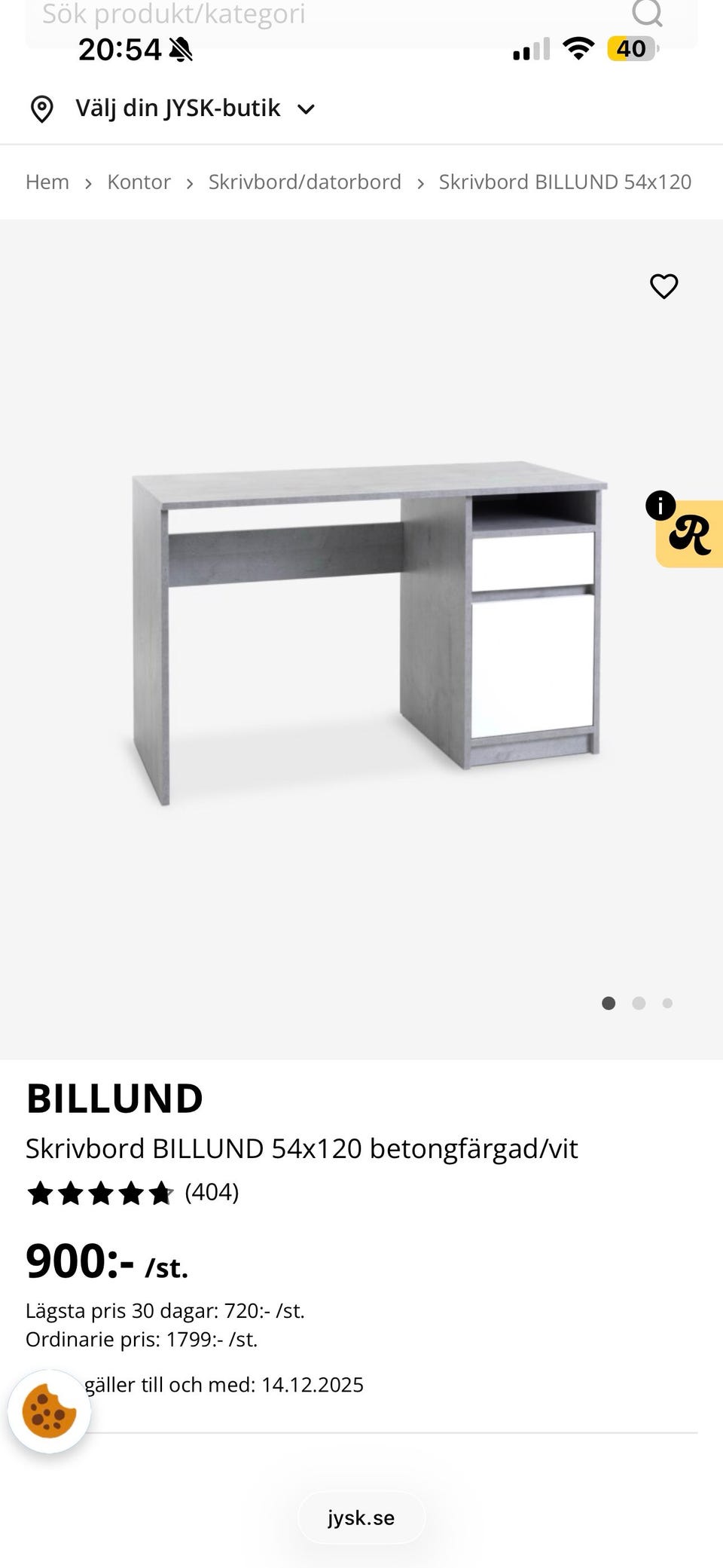The height and width of the screenshot is (1568, 723).
Task: Toggle the wishlist heart for BILLUND desk
Action: click(664, 286)
